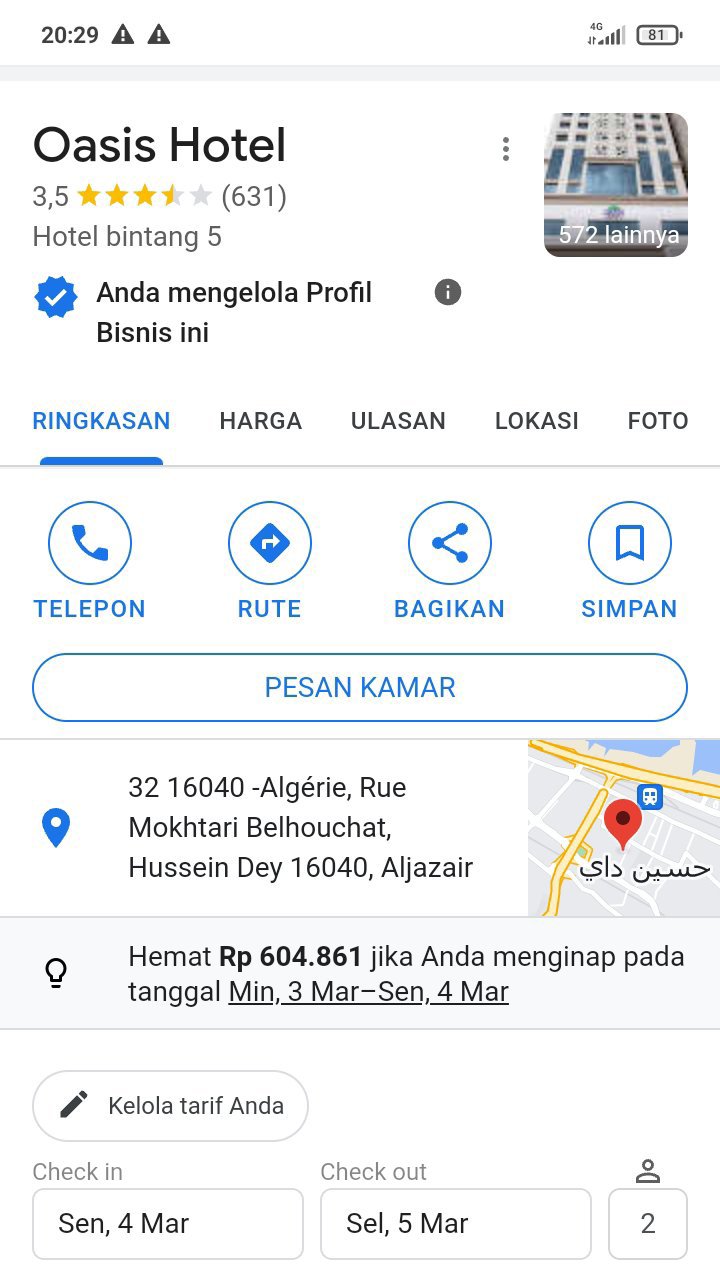This screenshot has width=720, height=1280.
Task: Open the Rue Mokhtari Belhouchat address row
Action: (300, 828)
